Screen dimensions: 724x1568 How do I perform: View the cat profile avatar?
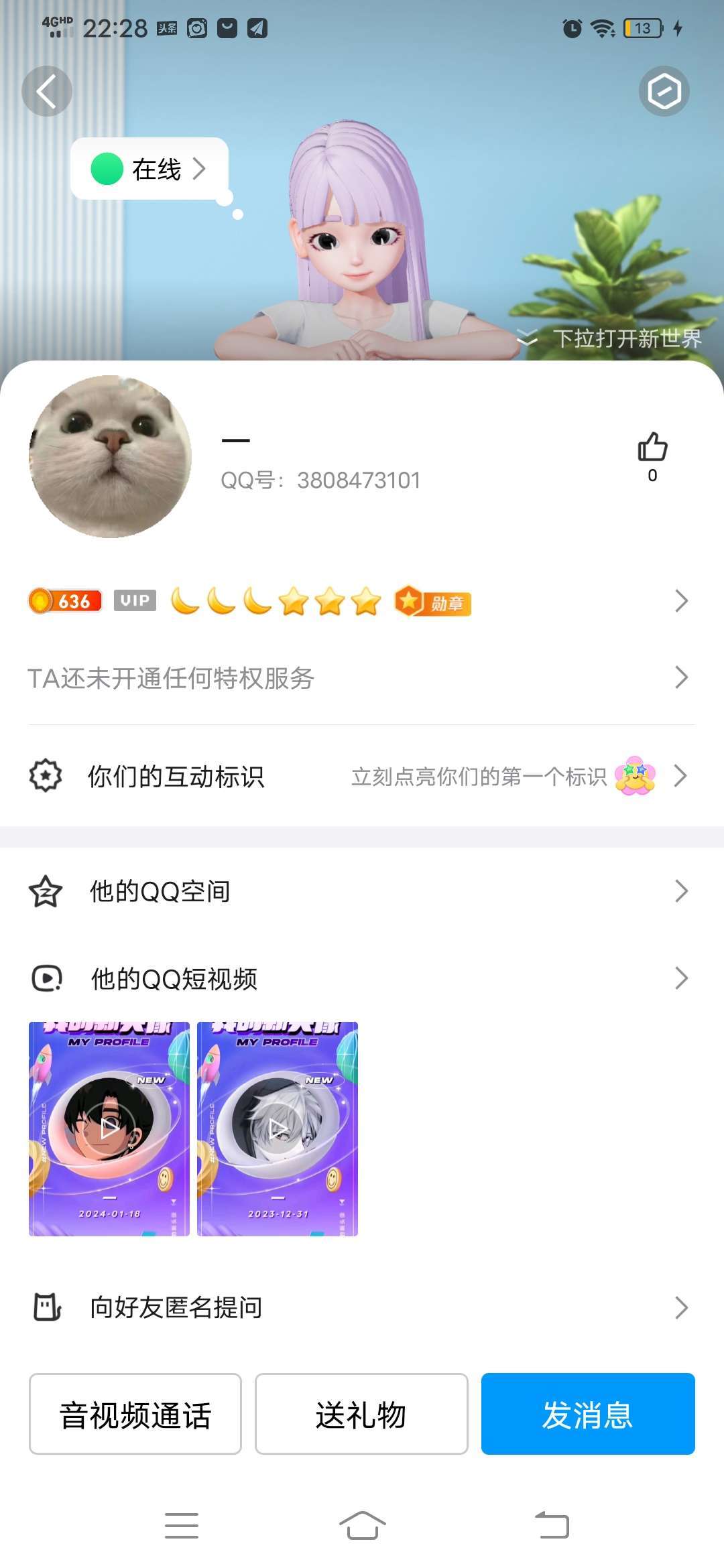(x=111, y=456)
